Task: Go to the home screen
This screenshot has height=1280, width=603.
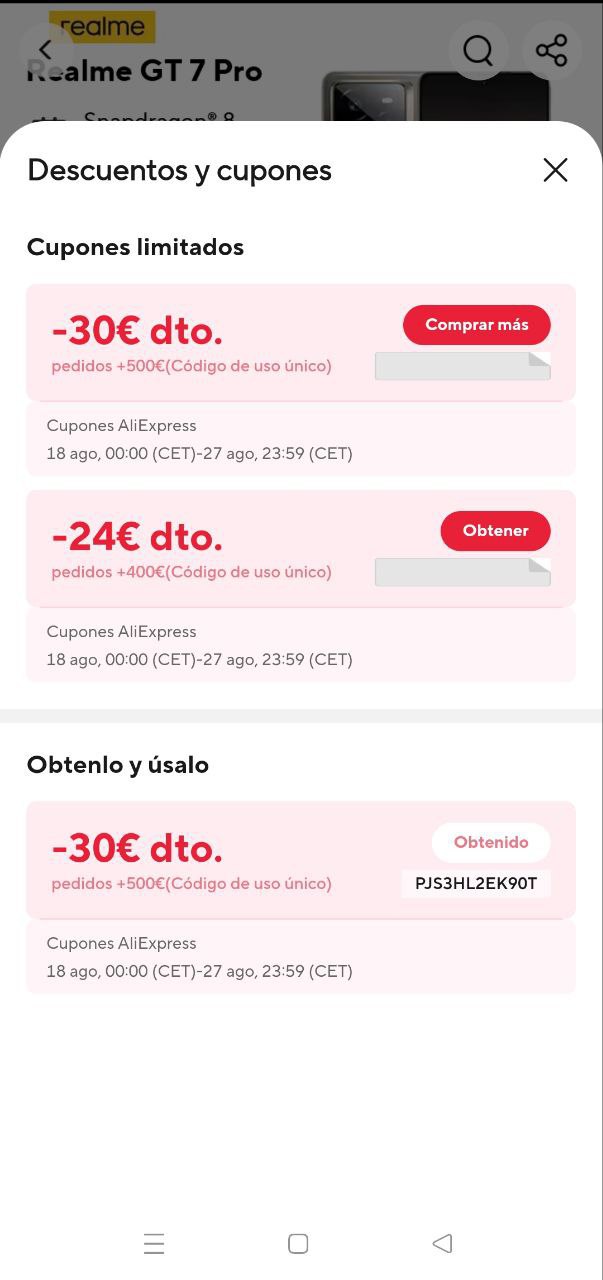Action: [298, 1243]
